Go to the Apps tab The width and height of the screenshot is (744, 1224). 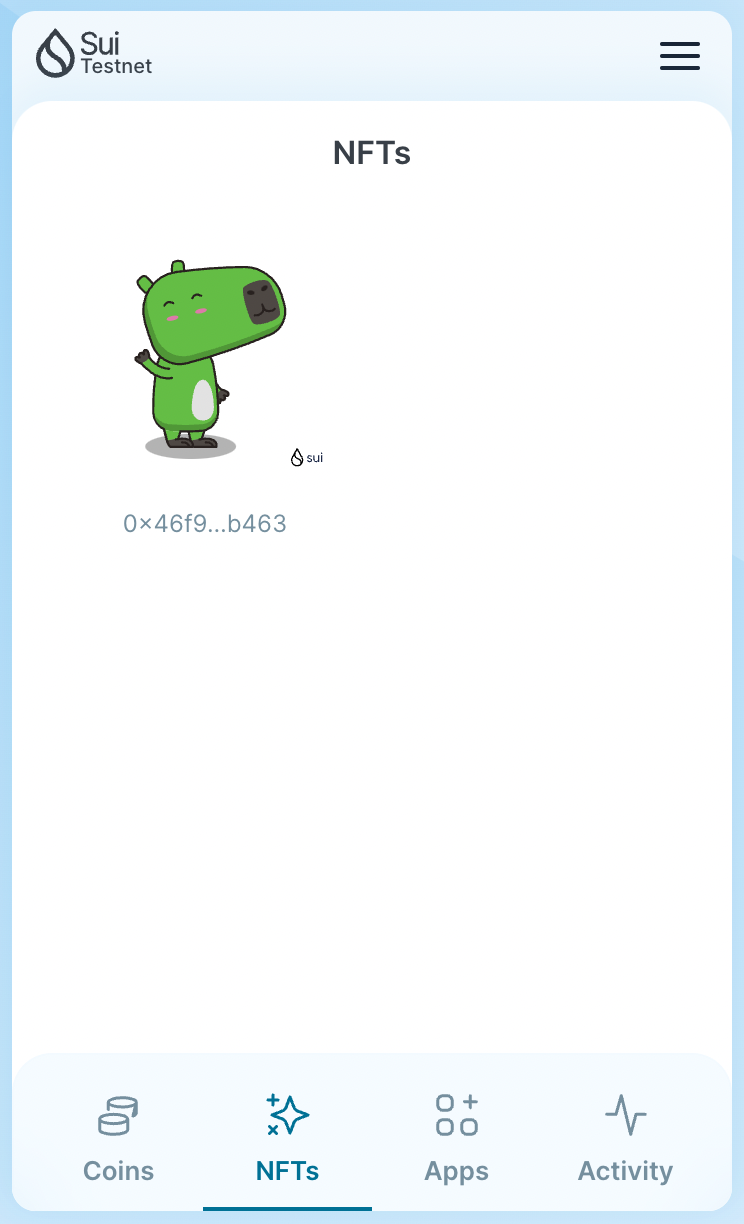456,1138
